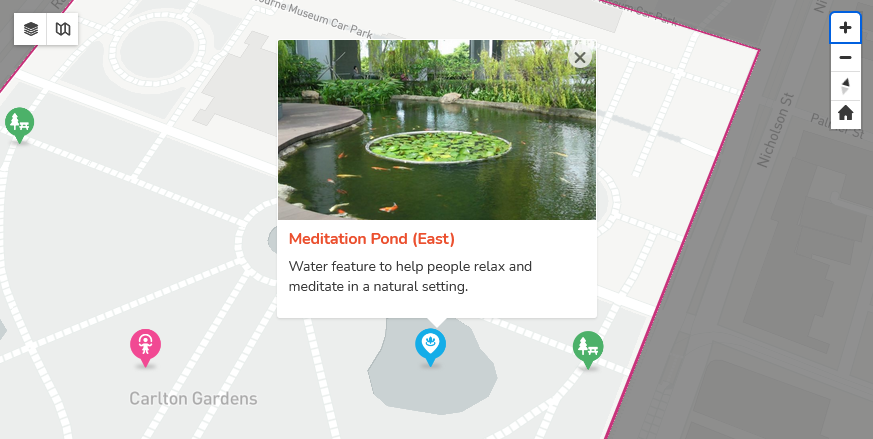Select the green picnic marker near Nicholson St
873x439 pixels.
[588, 347]
